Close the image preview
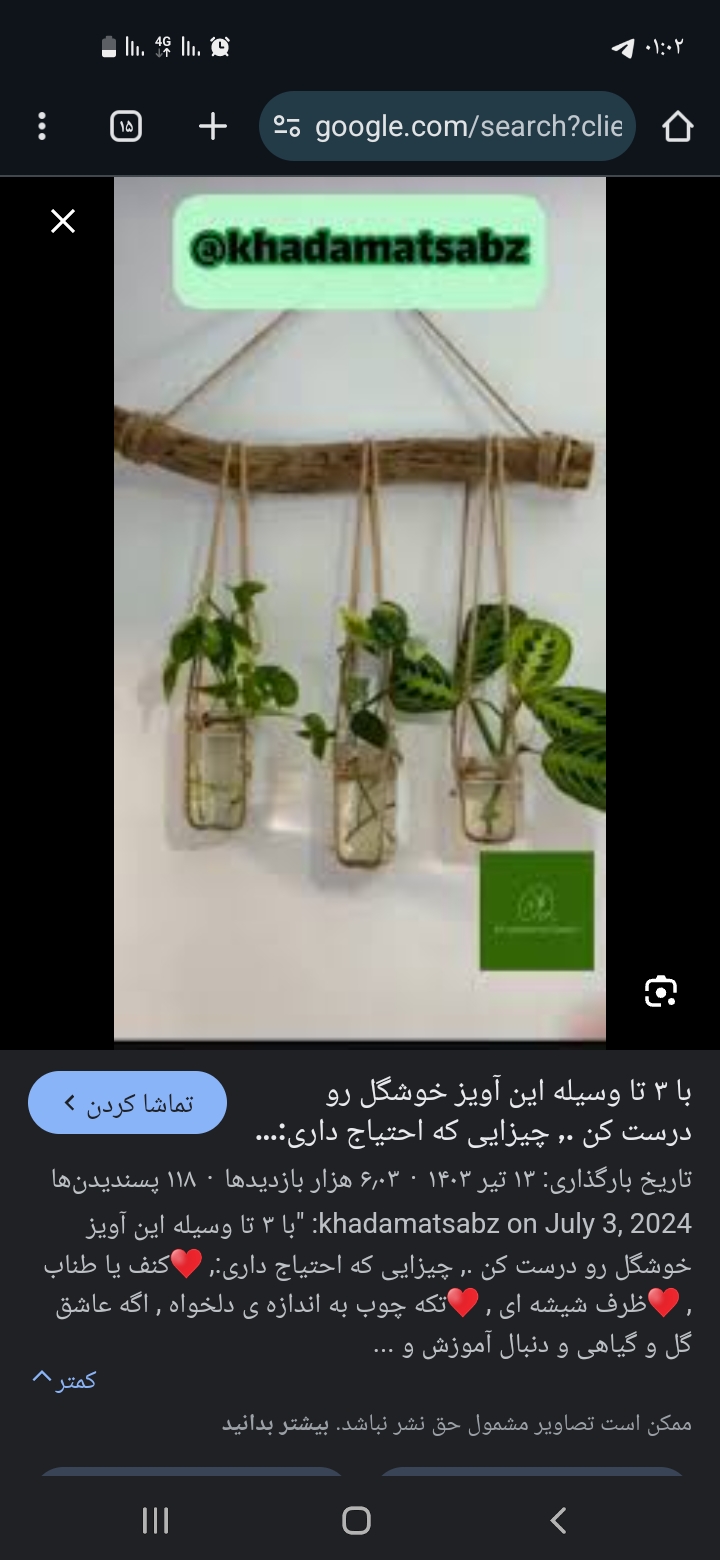Image resolution: width=720 pixels, height=1560 pixels. point(63,221)
